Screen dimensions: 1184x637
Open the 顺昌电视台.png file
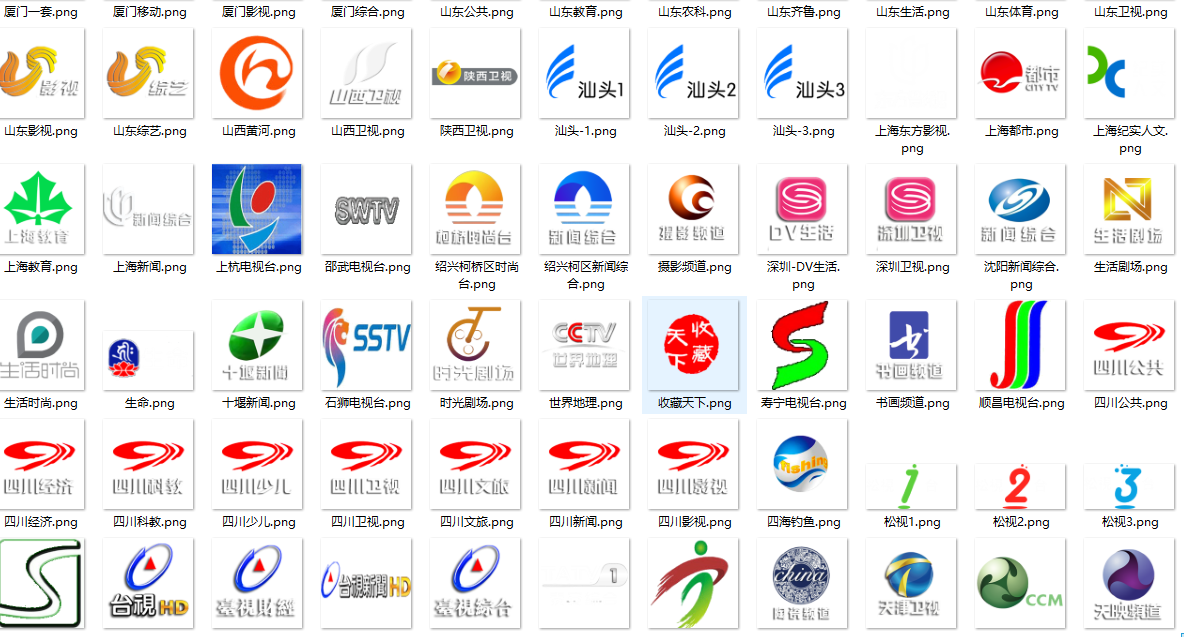1021,346
